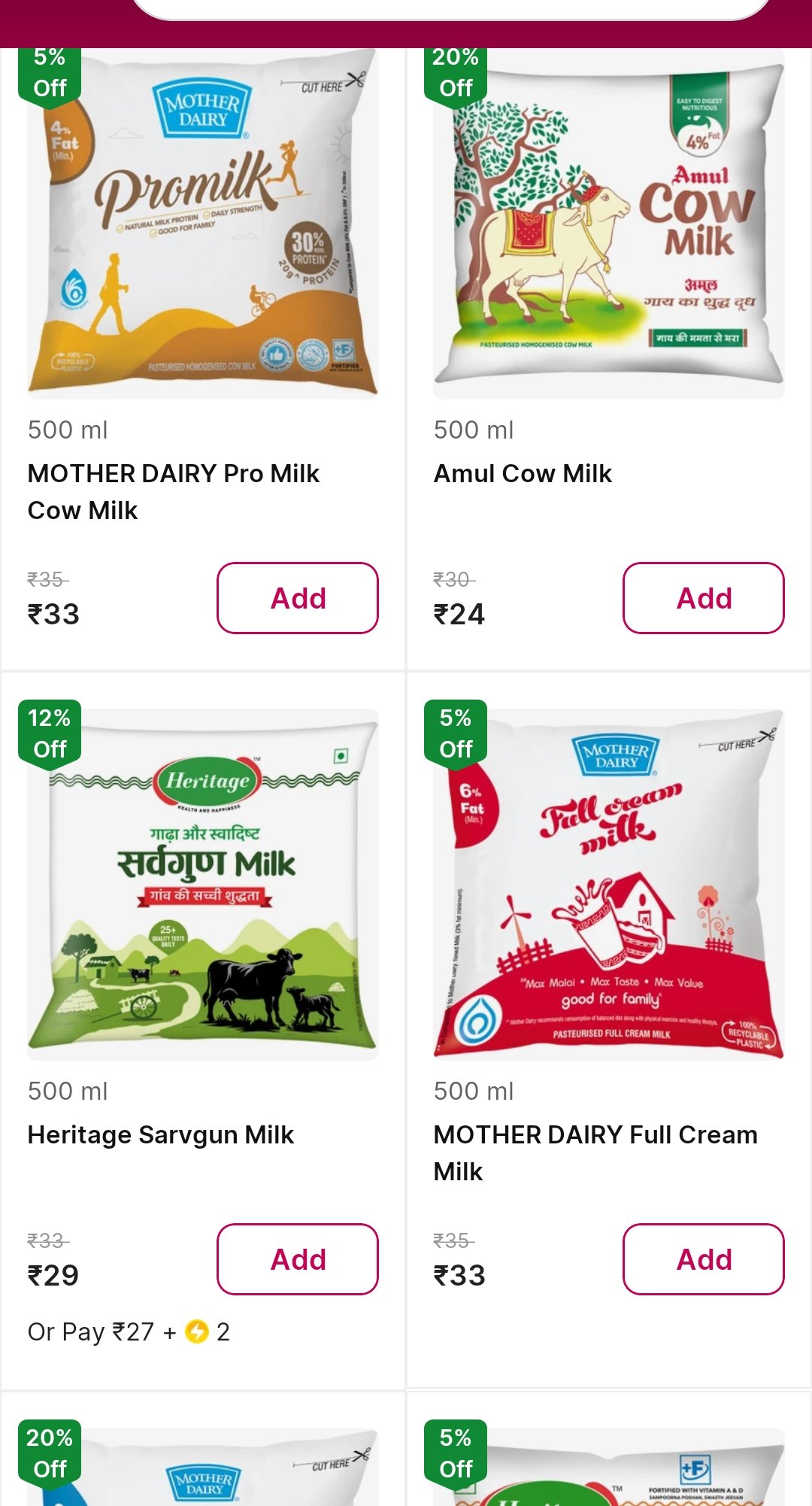Open MOTHER DAIRY Pro Milk product image

pos(203,224)
